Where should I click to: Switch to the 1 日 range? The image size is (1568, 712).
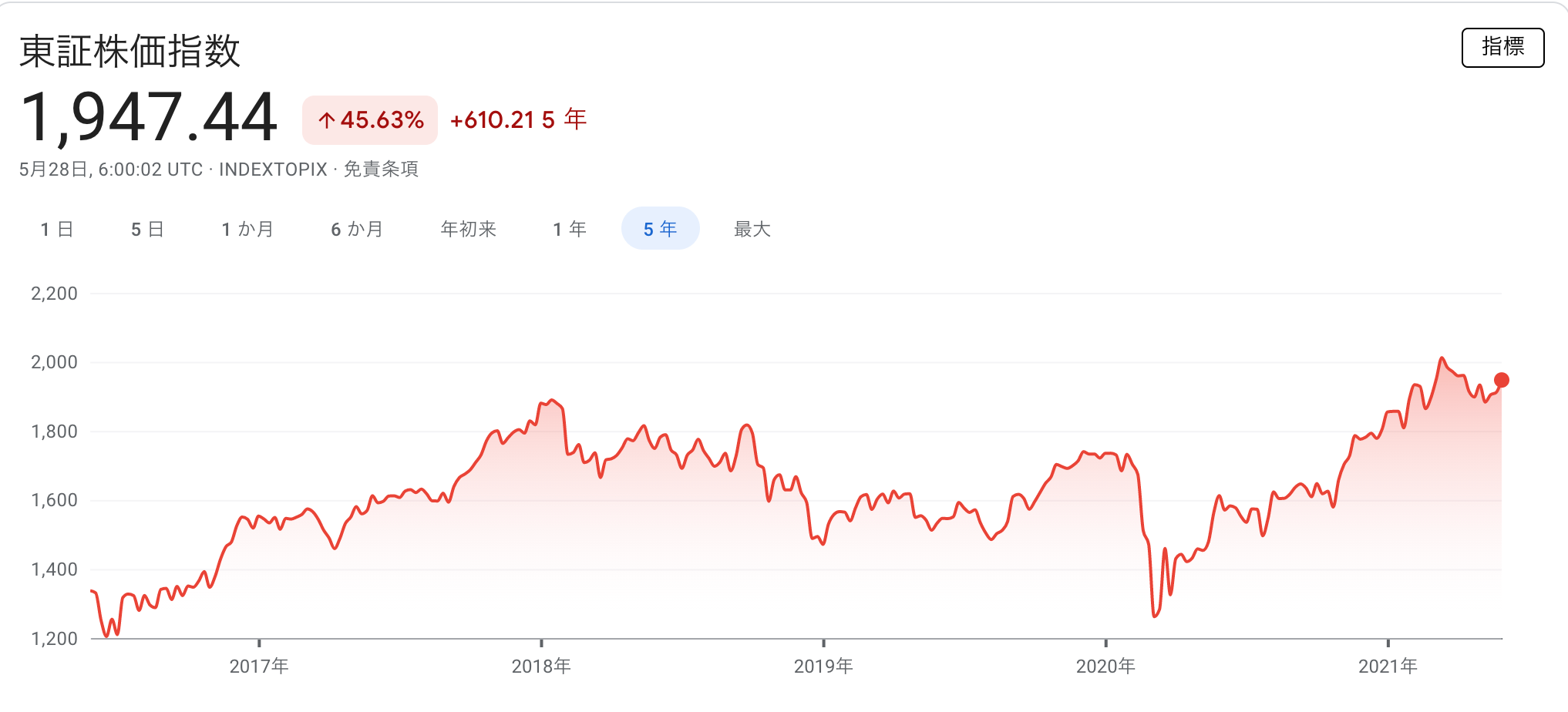pos(57,229)
